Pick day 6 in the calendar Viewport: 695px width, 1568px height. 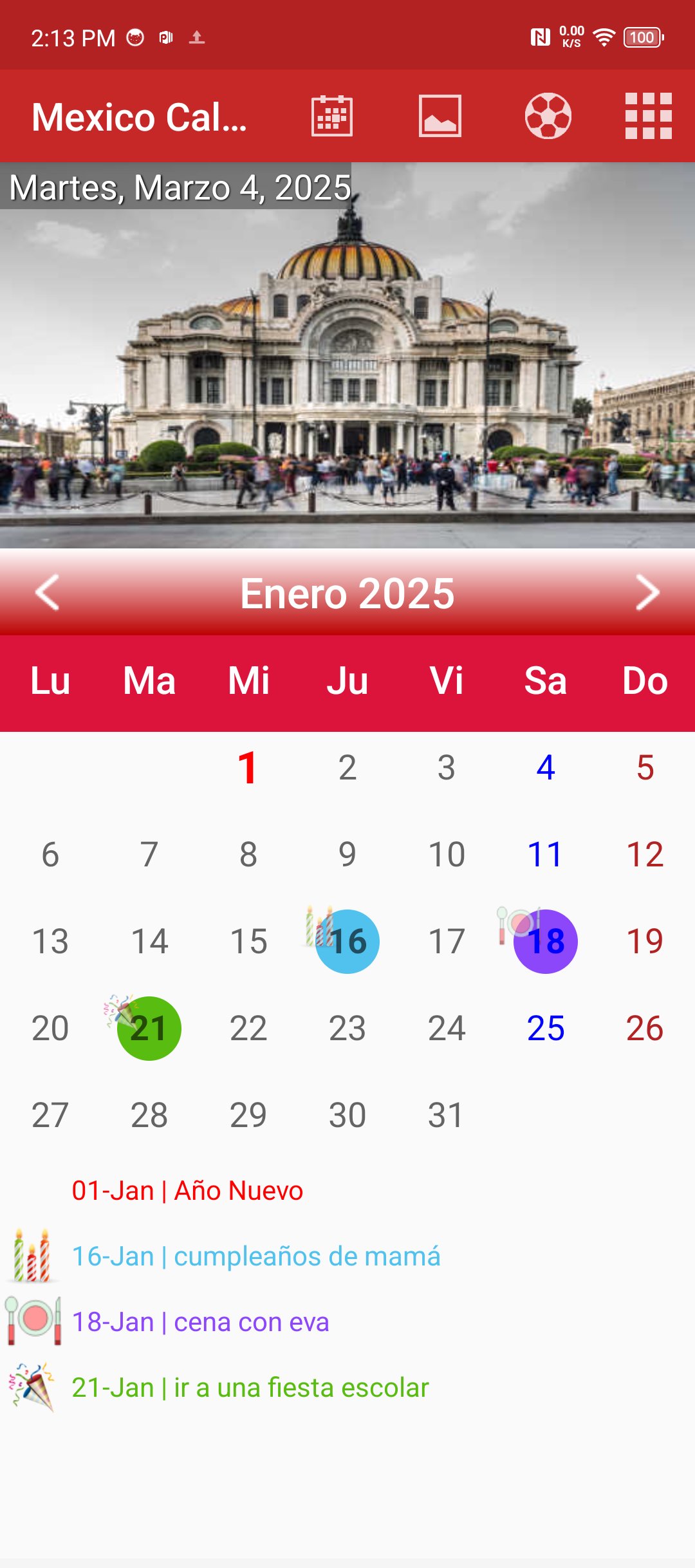[50, 854]
